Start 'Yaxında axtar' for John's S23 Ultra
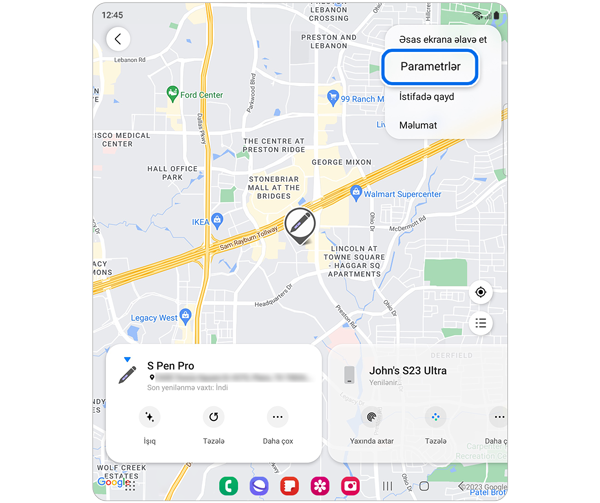Screen dimensions: 600x503 371,423
